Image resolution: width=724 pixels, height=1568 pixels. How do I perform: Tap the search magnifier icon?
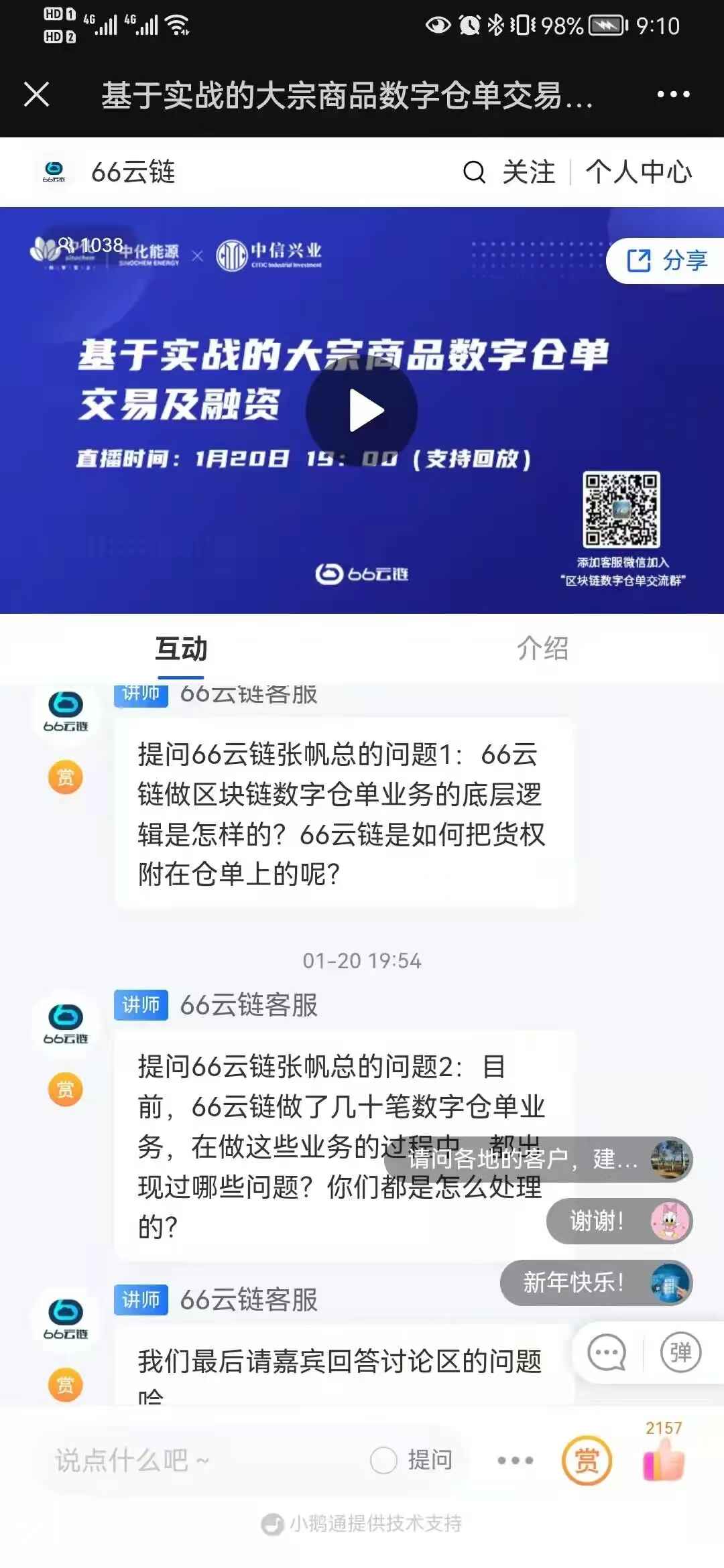coord(474,172)
